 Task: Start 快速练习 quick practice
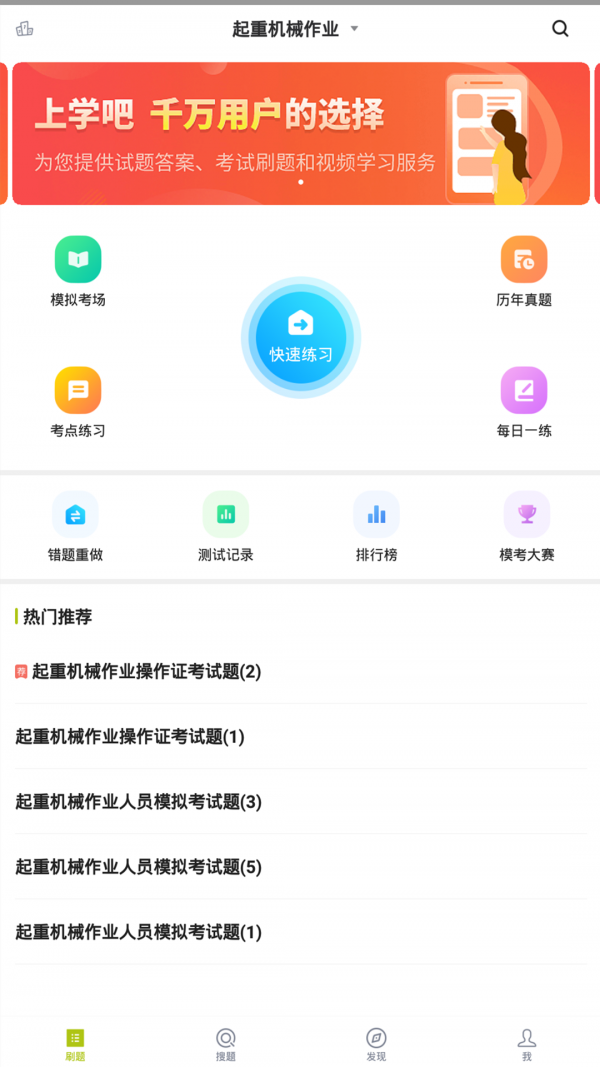(301, 338)
